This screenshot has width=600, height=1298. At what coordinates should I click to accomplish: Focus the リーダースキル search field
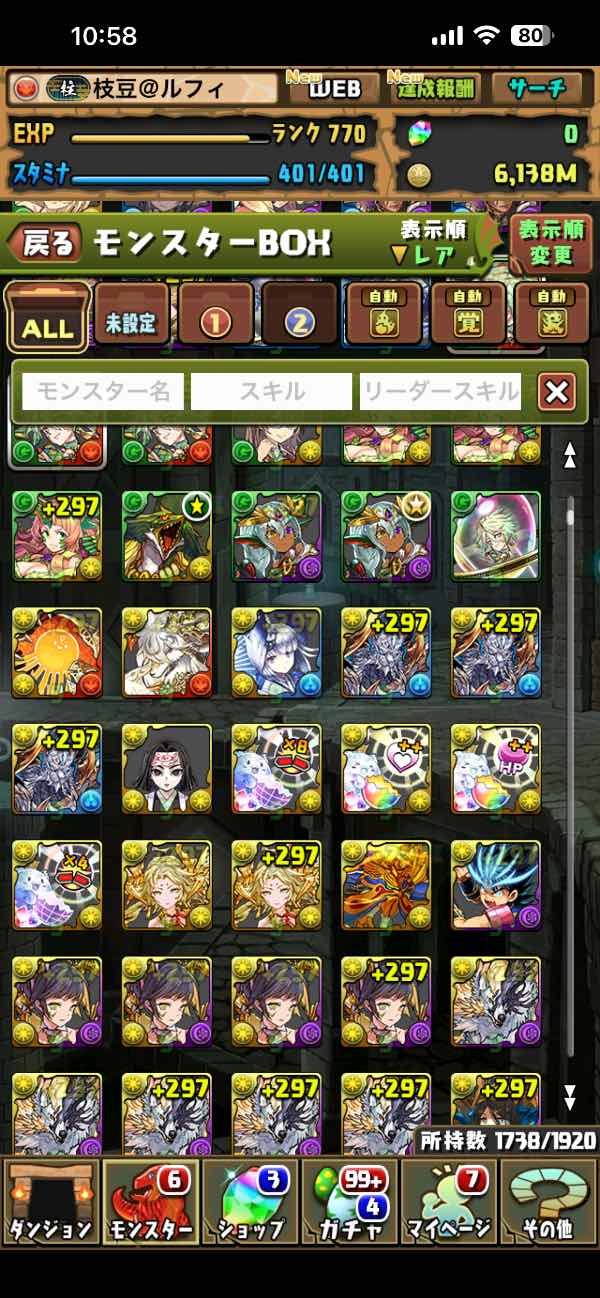click(x=441, y=392)
